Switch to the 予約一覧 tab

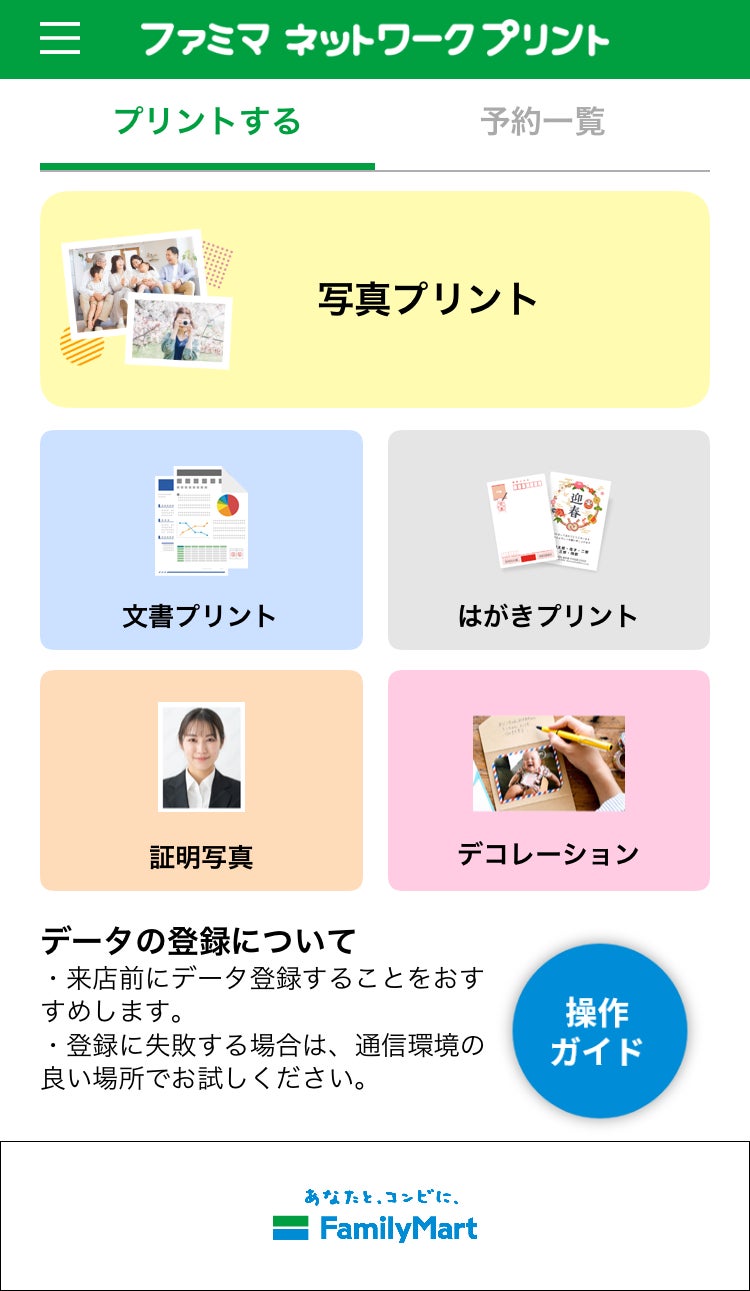542,122
